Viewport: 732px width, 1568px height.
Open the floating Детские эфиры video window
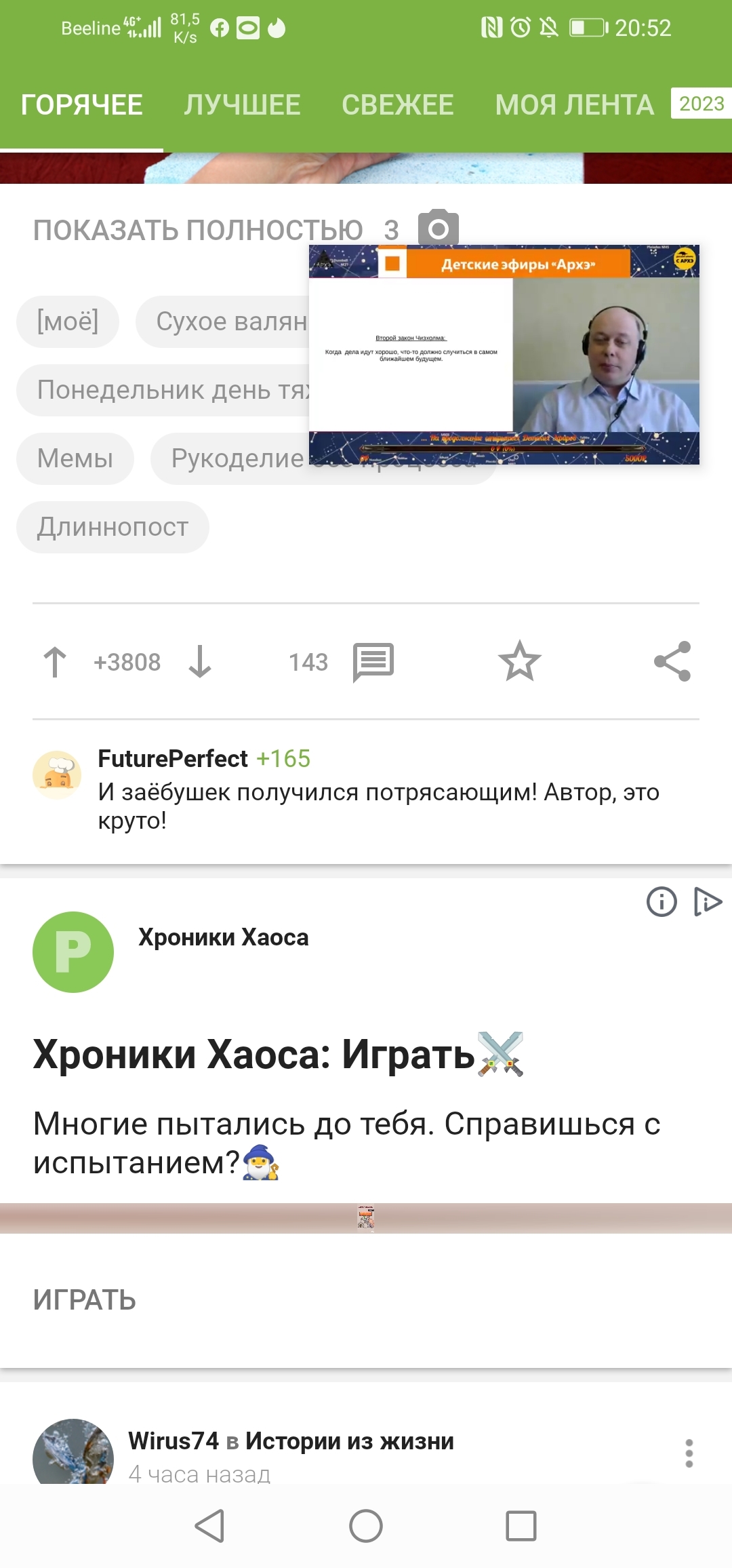[504, 354]
